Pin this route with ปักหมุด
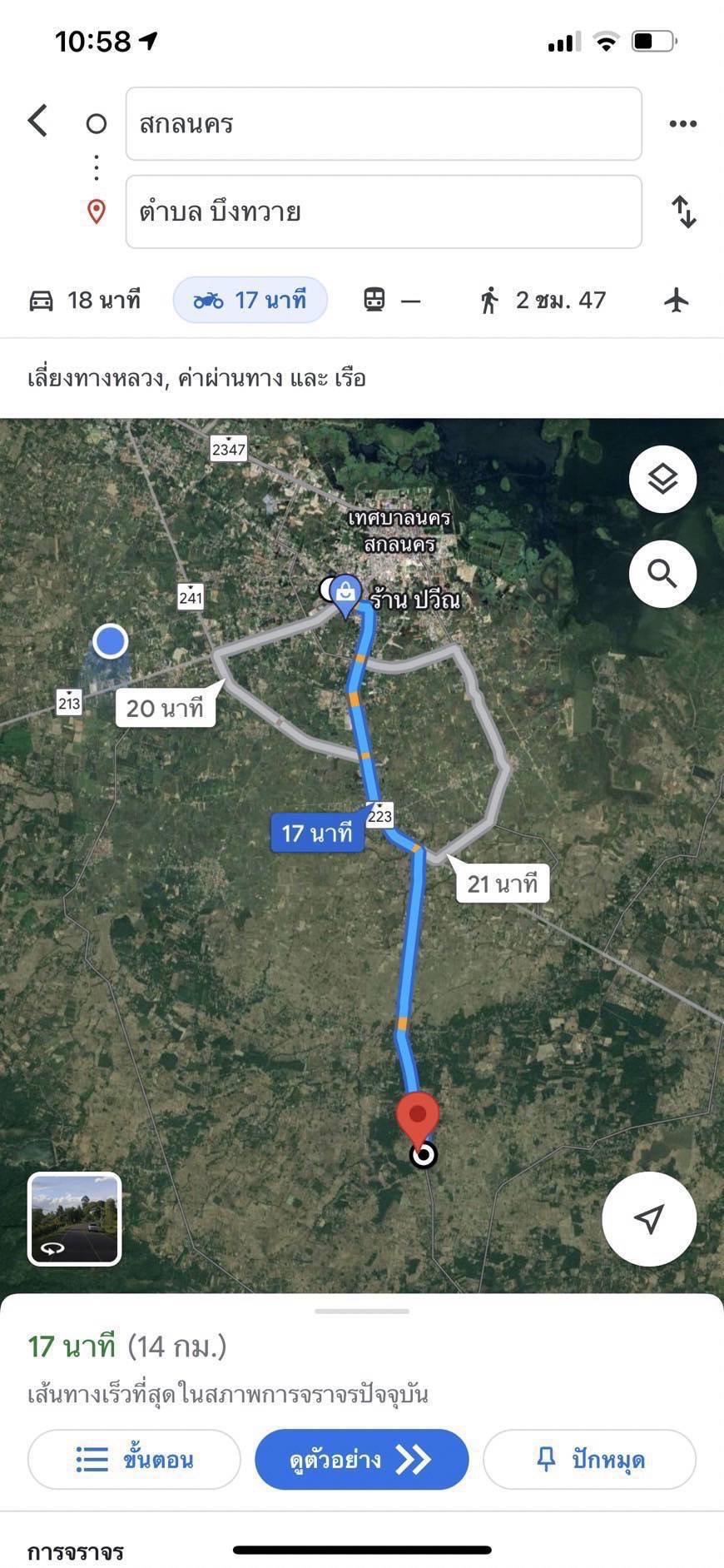This screenshot has height=1568, width=724. tap(589, 1459)
